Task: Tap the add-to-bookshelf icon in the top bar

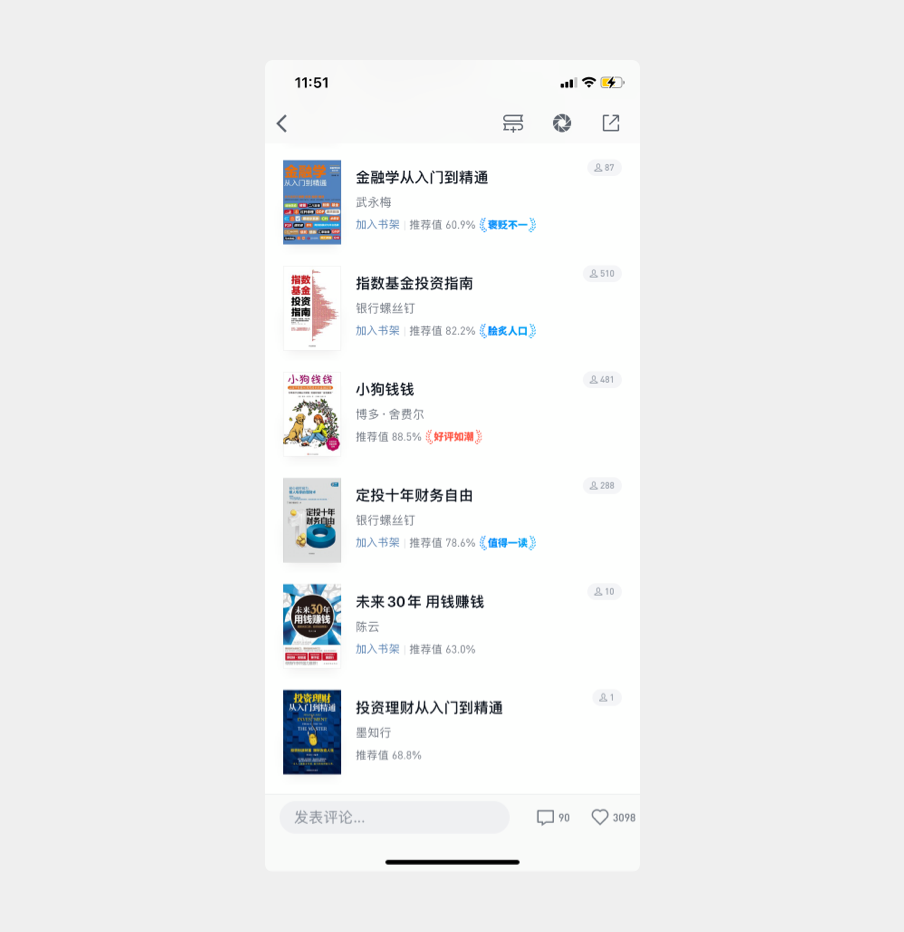Action: click(513, 123)
